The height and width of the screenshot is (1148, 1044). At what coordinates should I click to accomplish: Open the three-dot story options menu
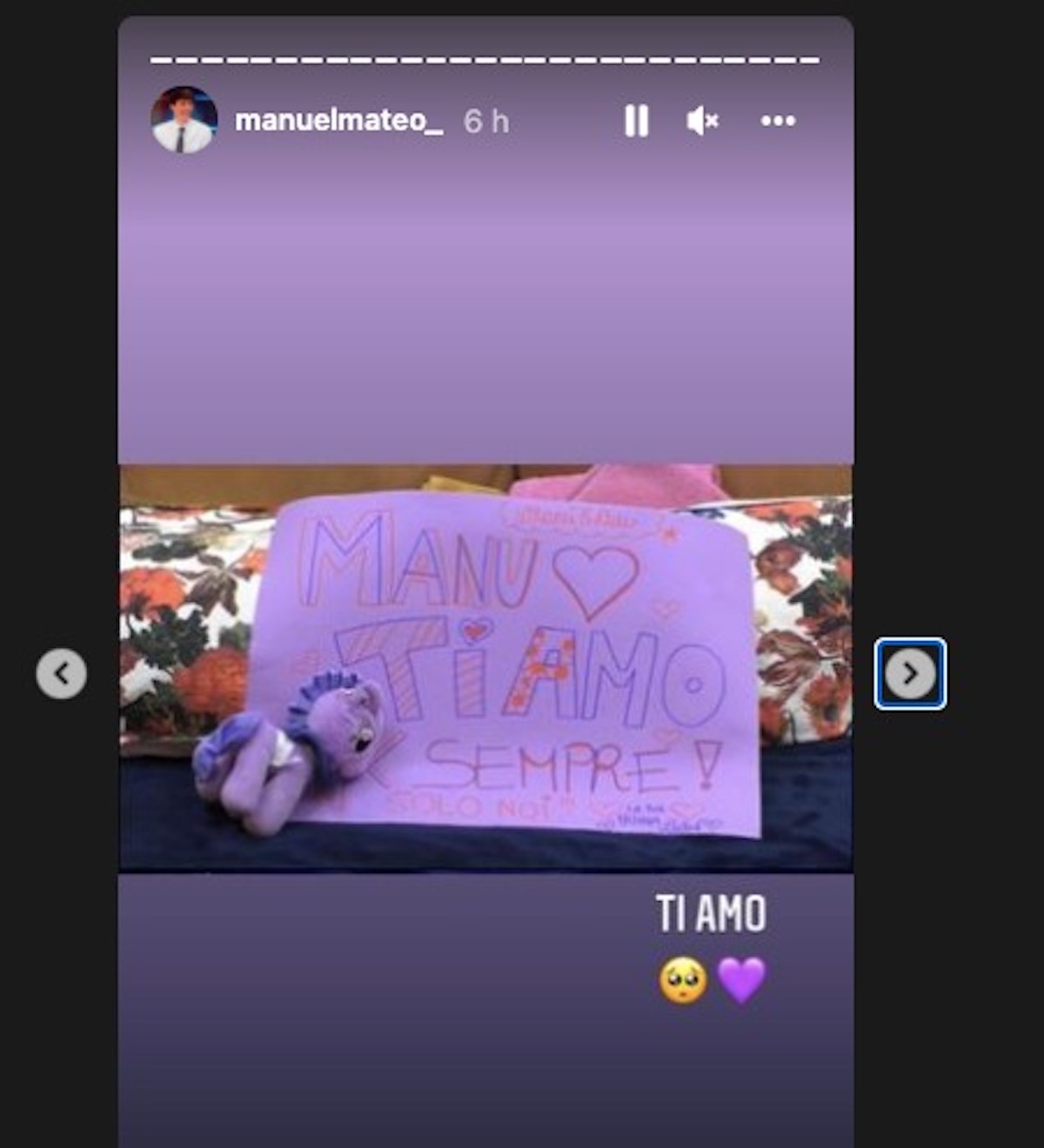point(778,121)
